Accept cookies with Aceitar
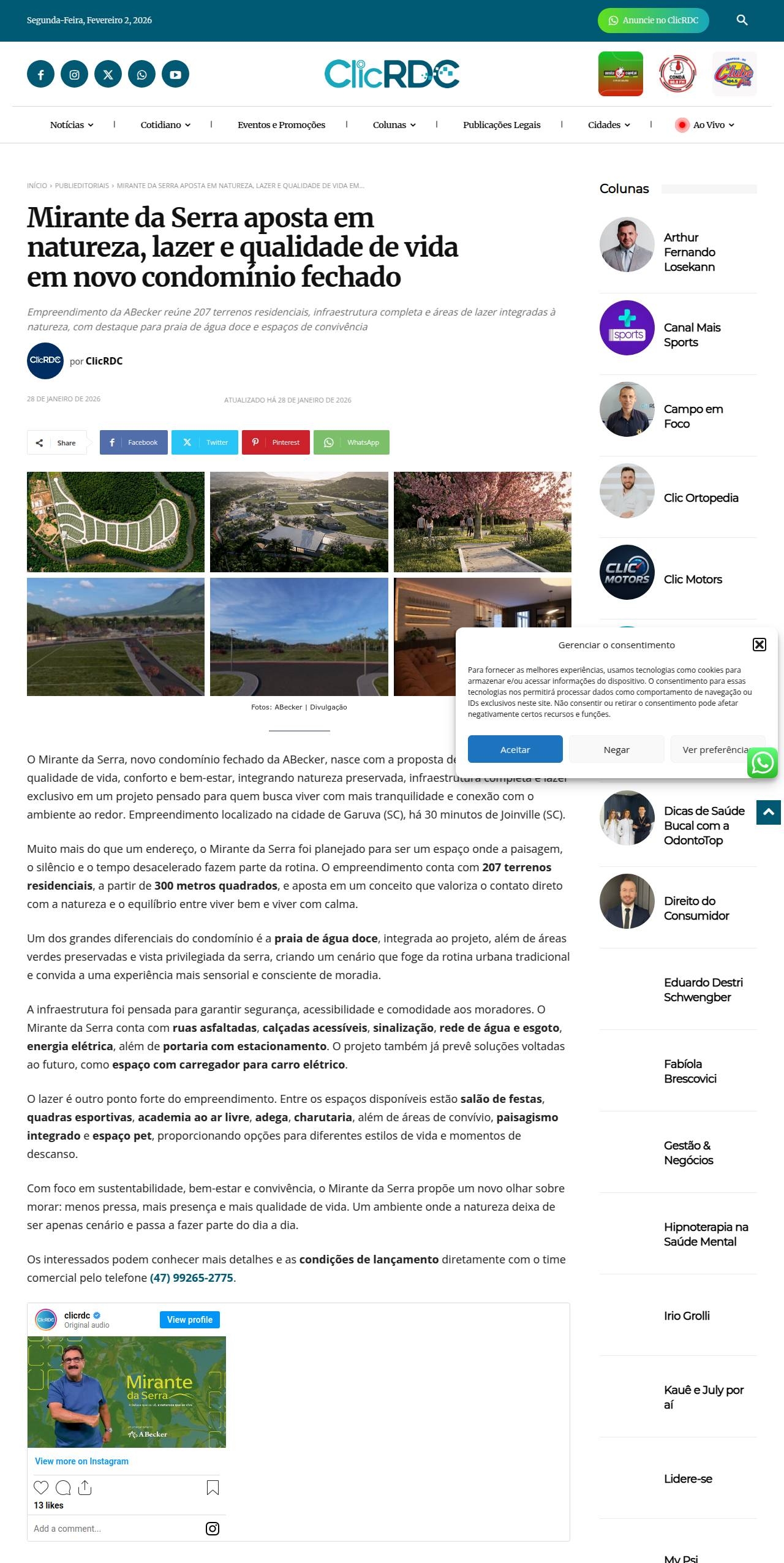Screen dimensions: 784x1563 (515, 749)
